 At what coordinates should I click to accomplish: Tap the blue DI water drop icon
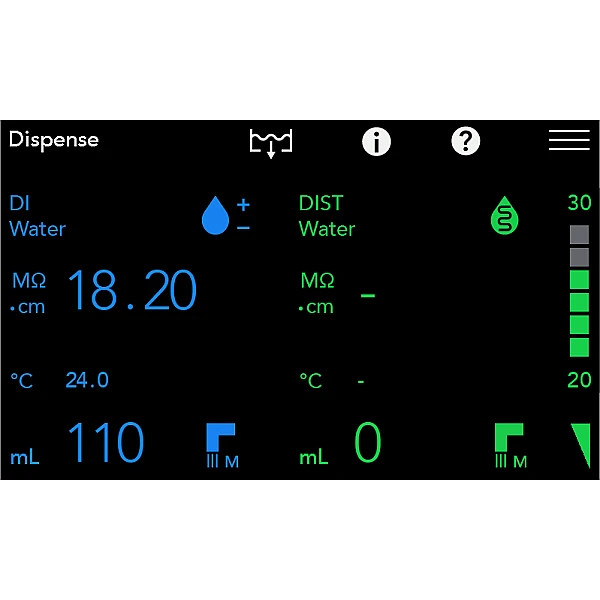point(217,215)
